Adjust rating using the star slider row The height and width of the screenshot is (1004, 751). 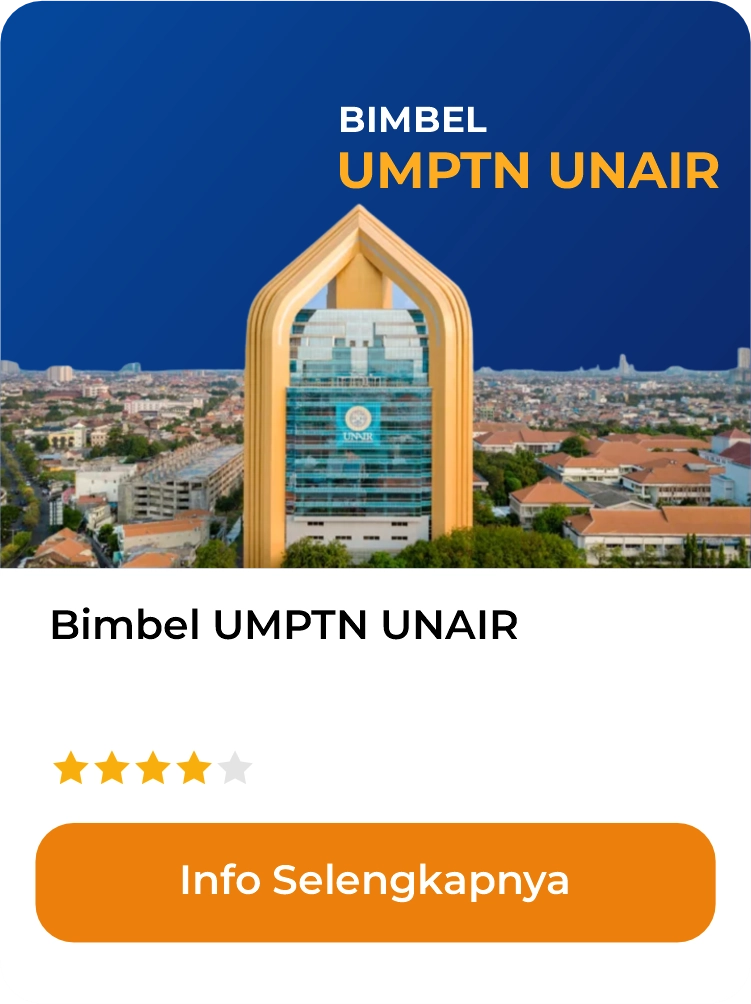tap(150, 767)
